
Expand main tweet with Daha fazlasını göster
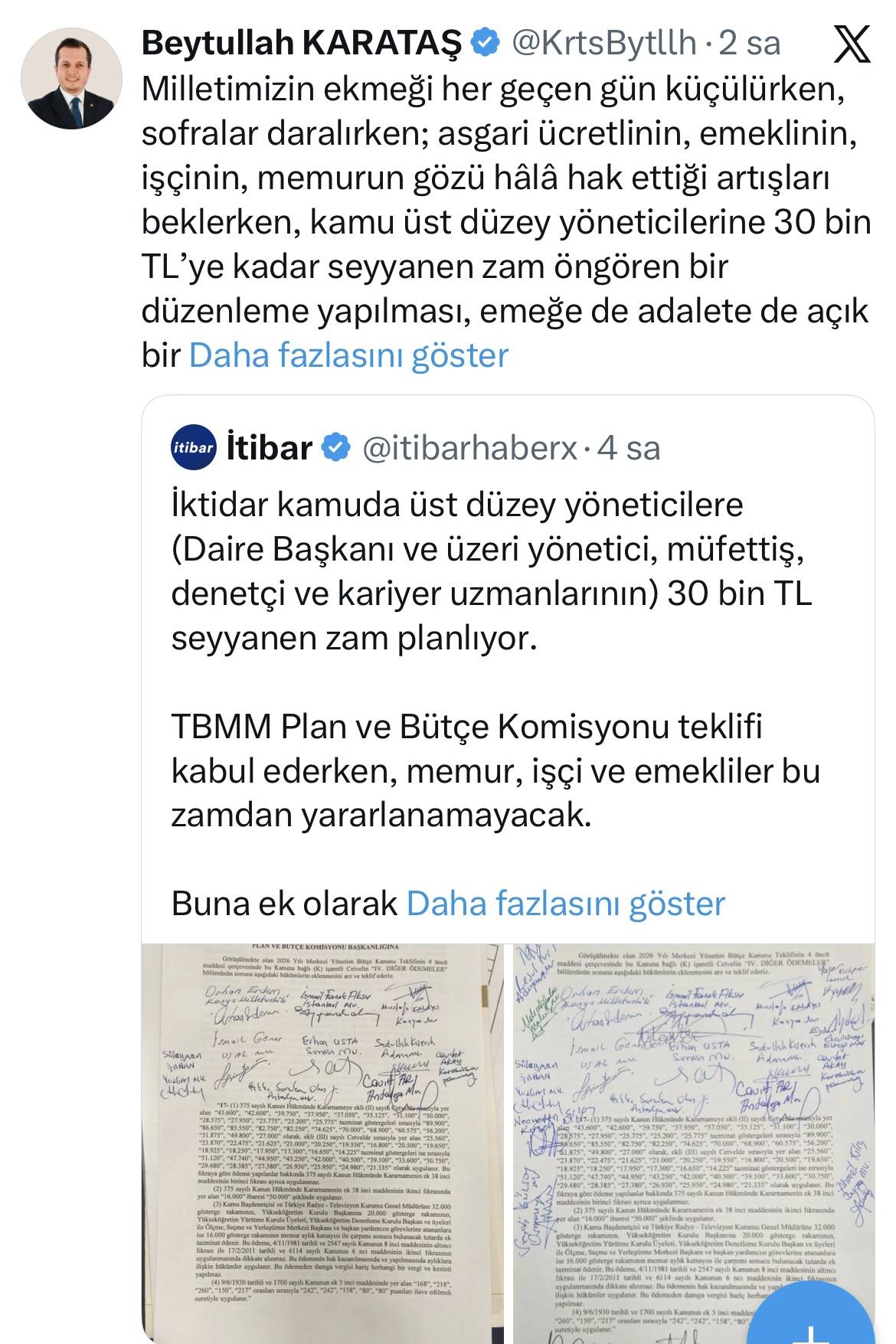(x=348, y=355)
